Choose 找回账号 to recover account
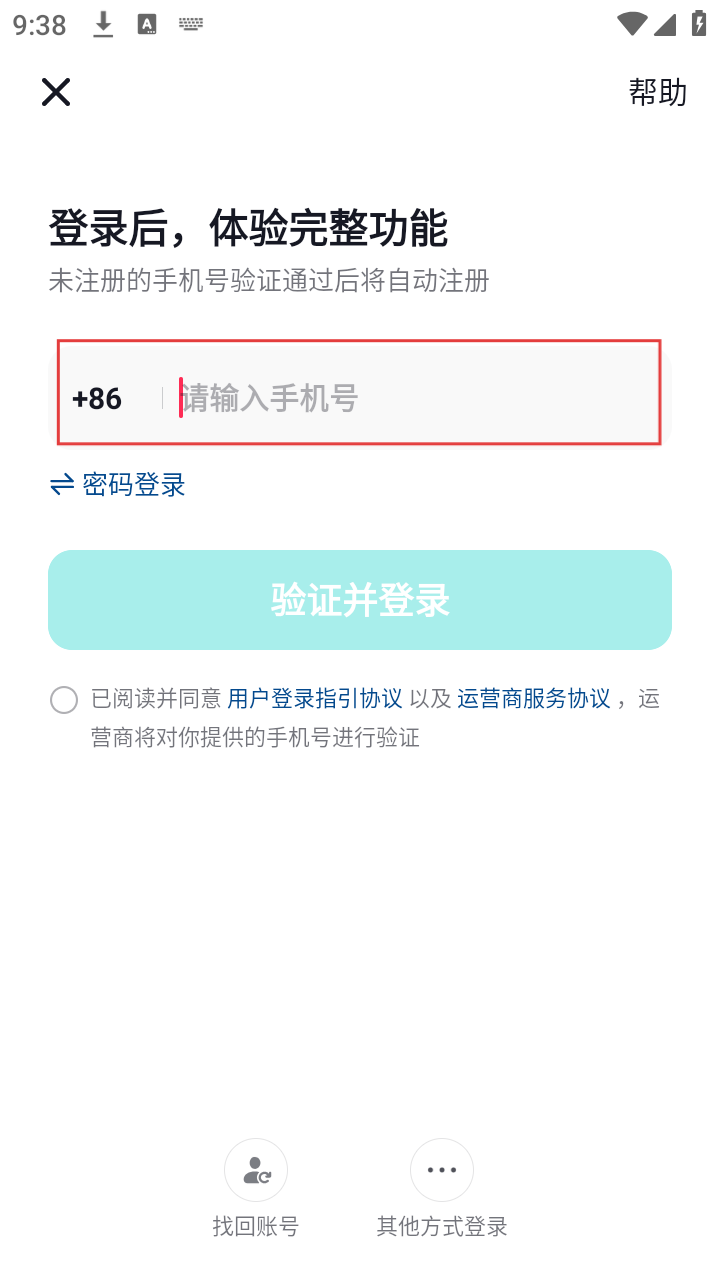Image resolution: width=720 pixels, height=1280 pixels. pos(256,1170)
